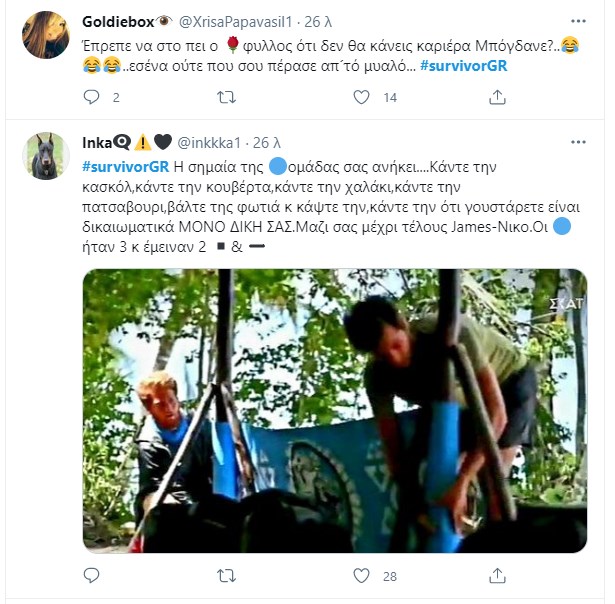Reply to Inka's tweet
Viewport: 615px width, 604px height.
click(92, 576)
